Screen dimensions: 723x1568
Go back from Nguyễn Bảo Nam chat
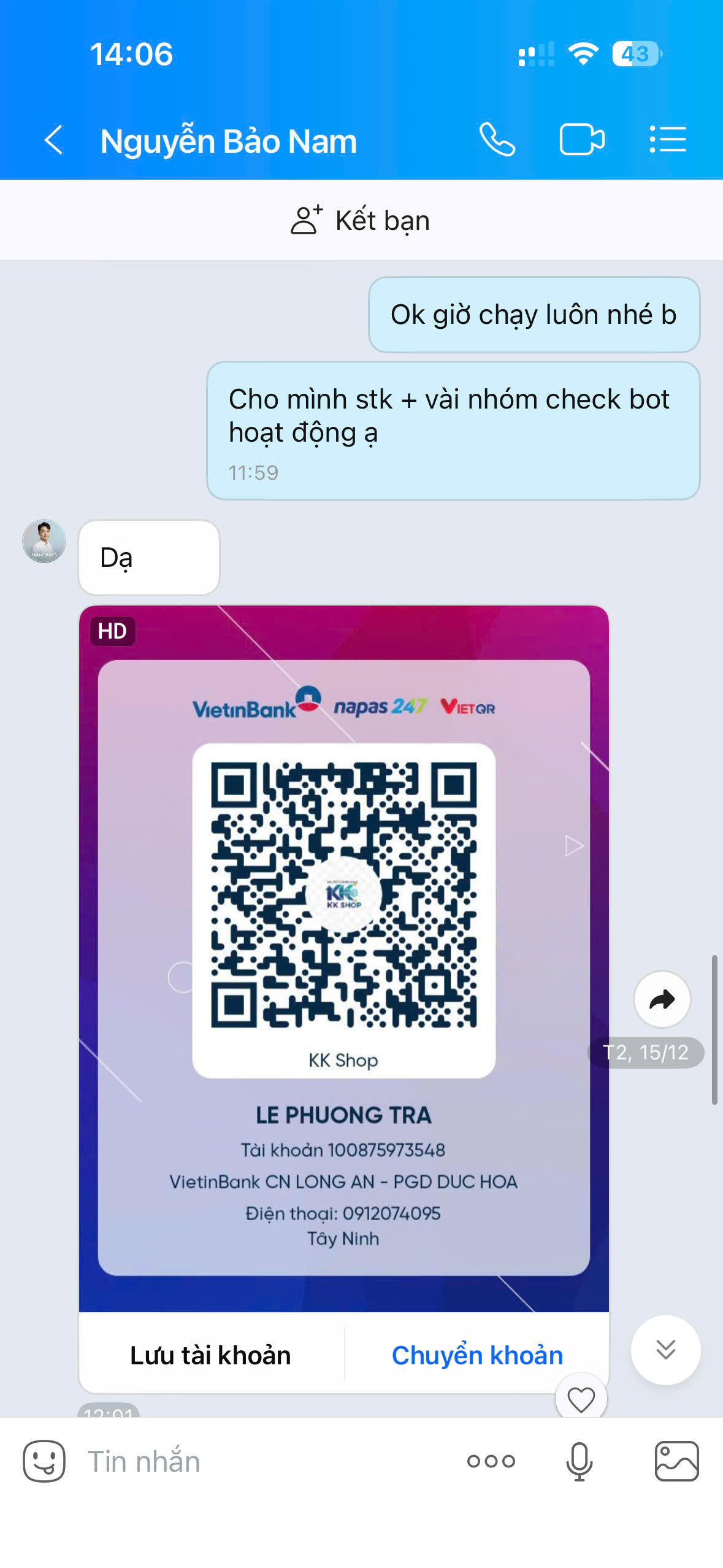(x=54, y=140)
